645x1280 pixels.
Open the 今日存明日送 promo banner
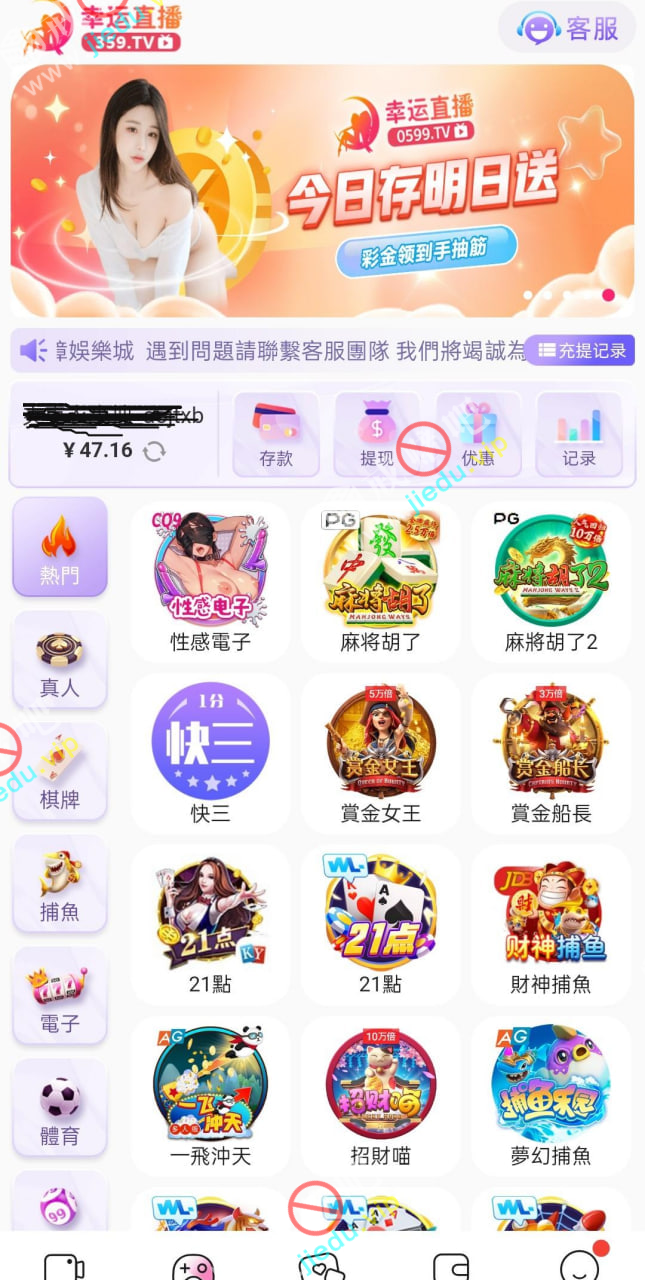tap(322, 190)
